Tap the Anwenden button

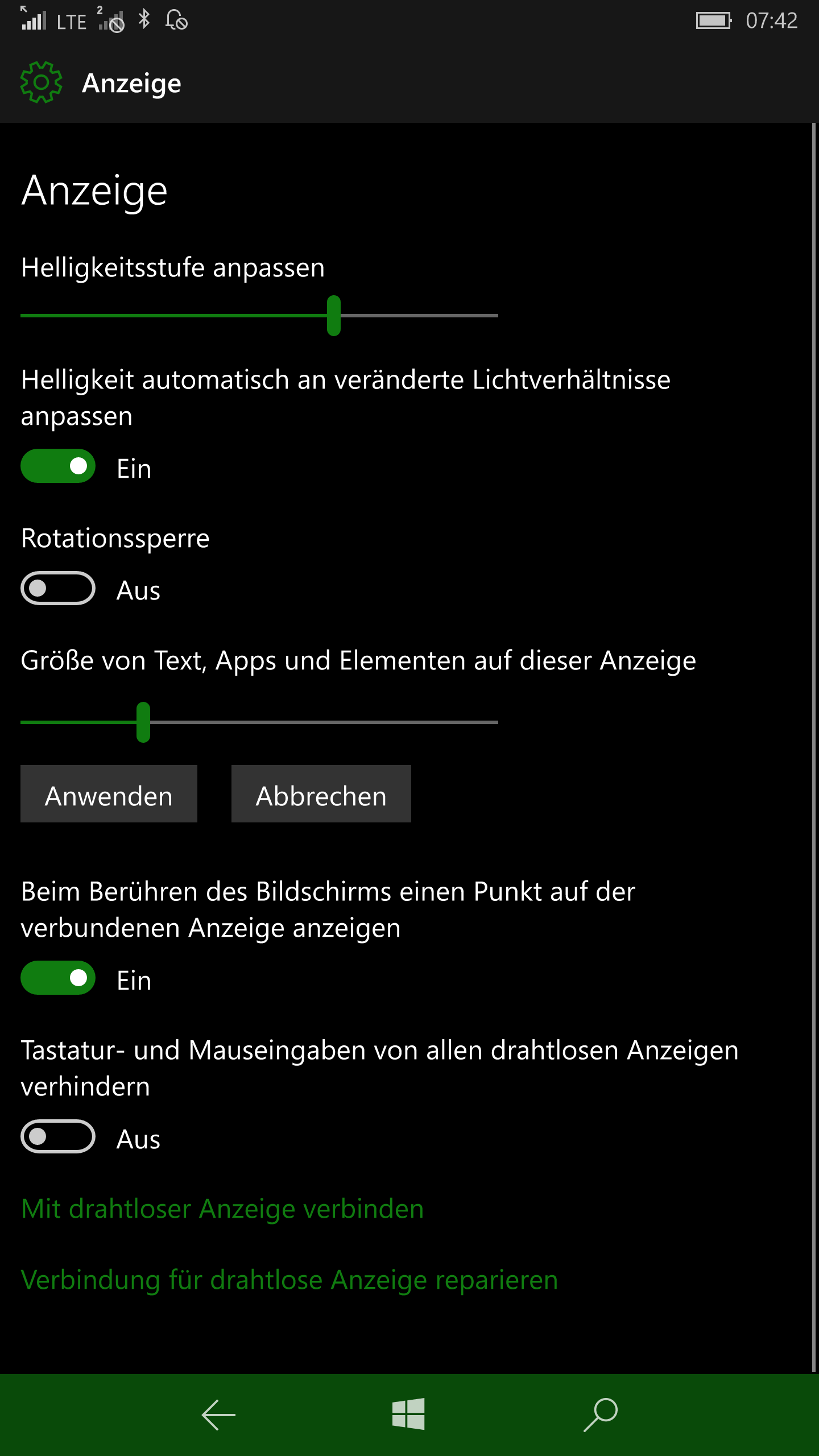[x=109, y=794]
